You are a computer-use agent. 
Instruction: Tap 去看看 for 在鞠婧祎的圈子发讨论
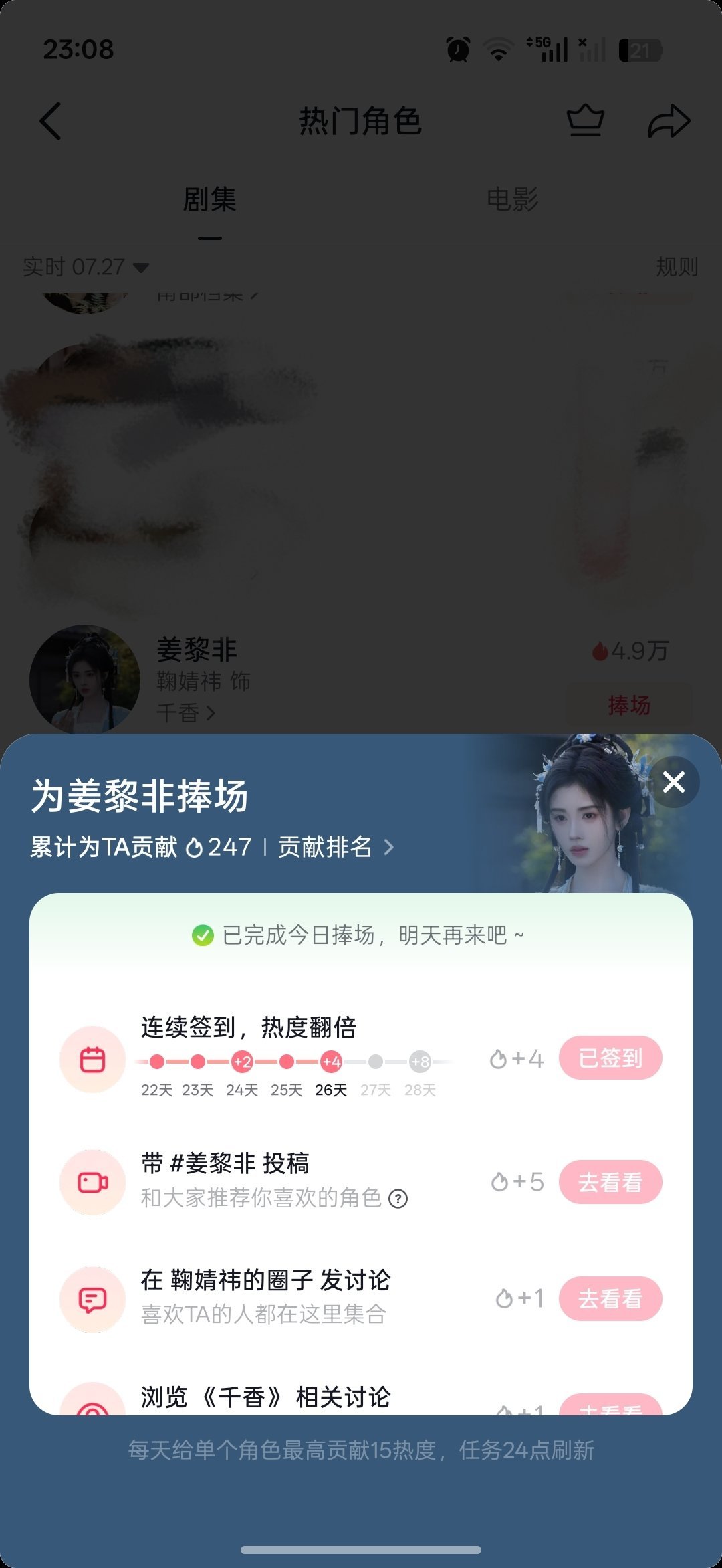click(610, 1298)
